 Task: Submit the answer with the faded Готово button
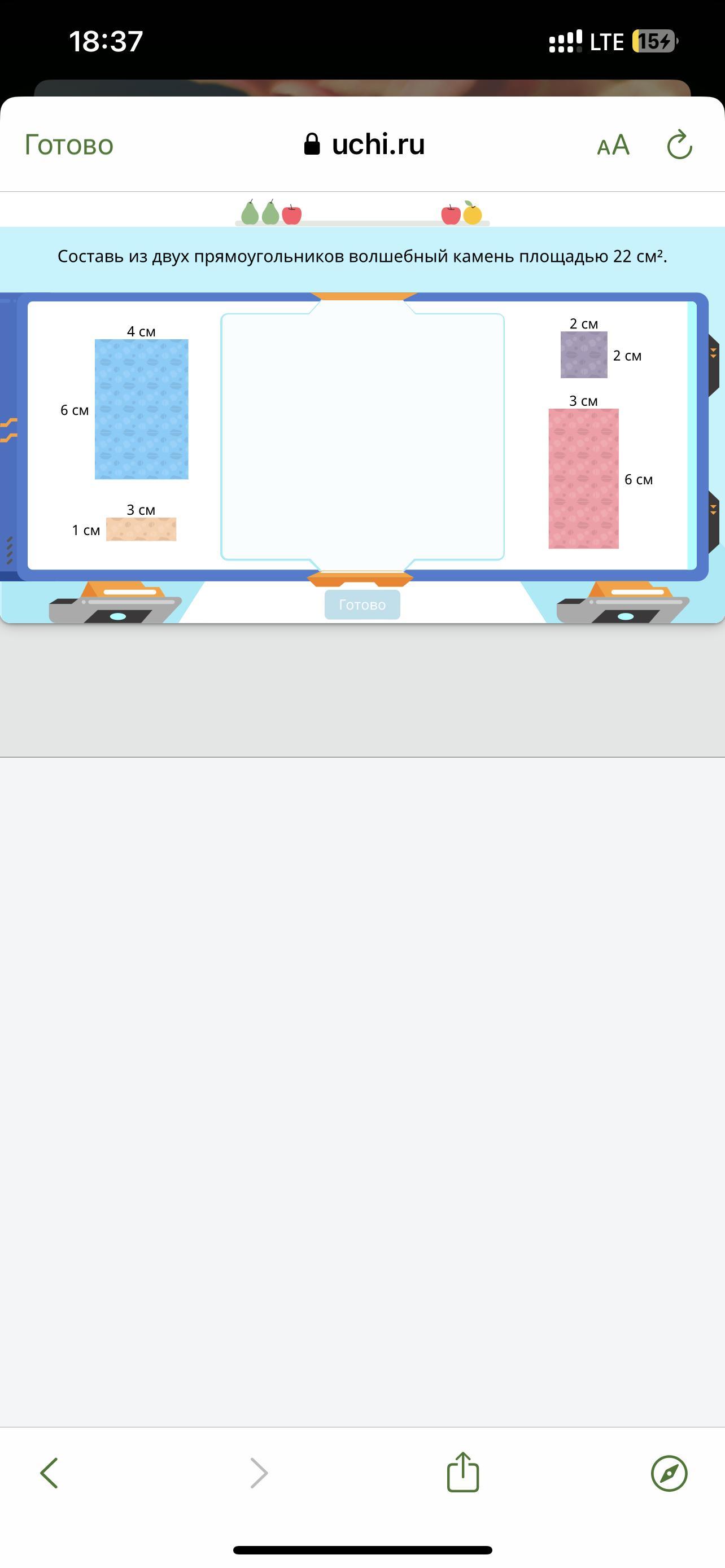(x=362, y=605)
